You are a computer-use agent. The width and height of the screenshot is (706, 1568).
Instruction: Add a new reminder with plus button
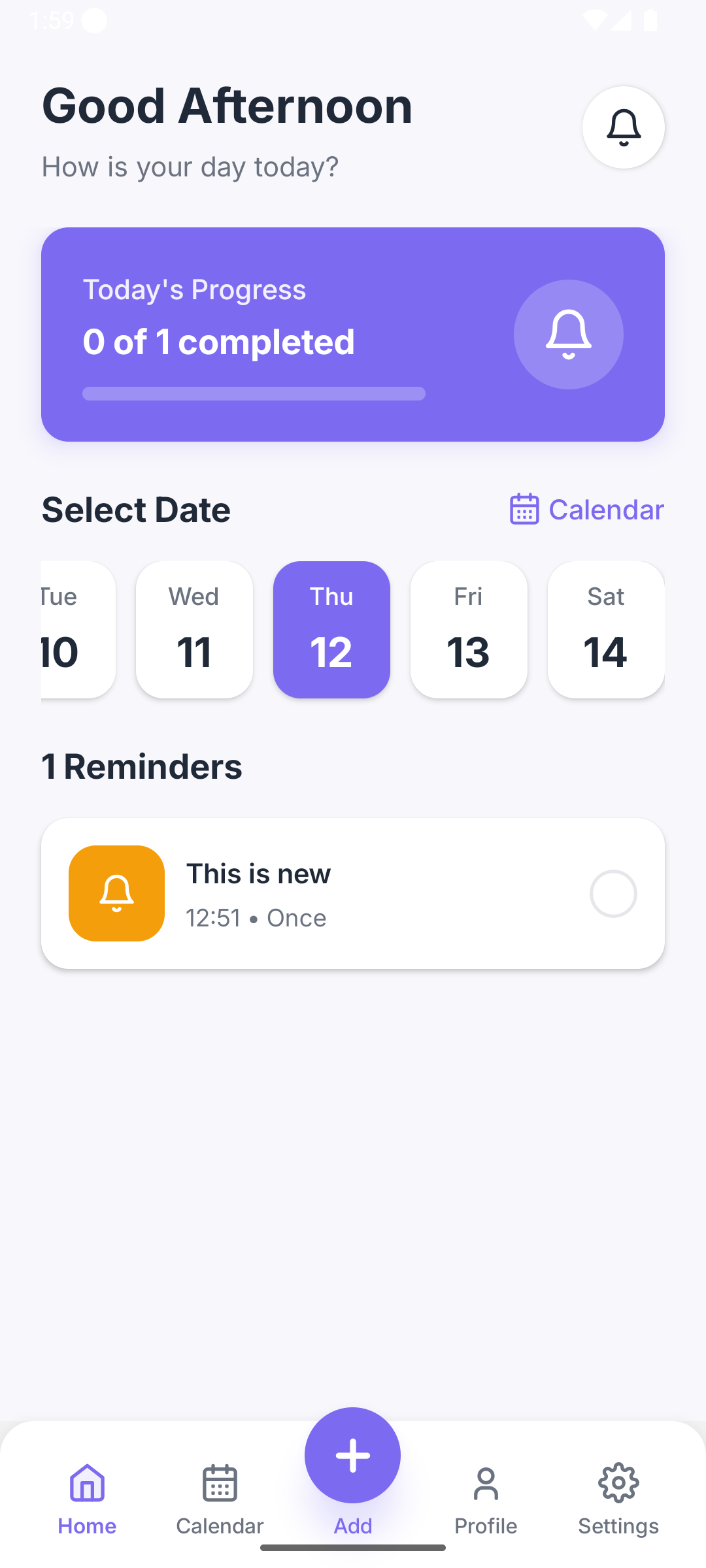click(x=352, y=1456)
